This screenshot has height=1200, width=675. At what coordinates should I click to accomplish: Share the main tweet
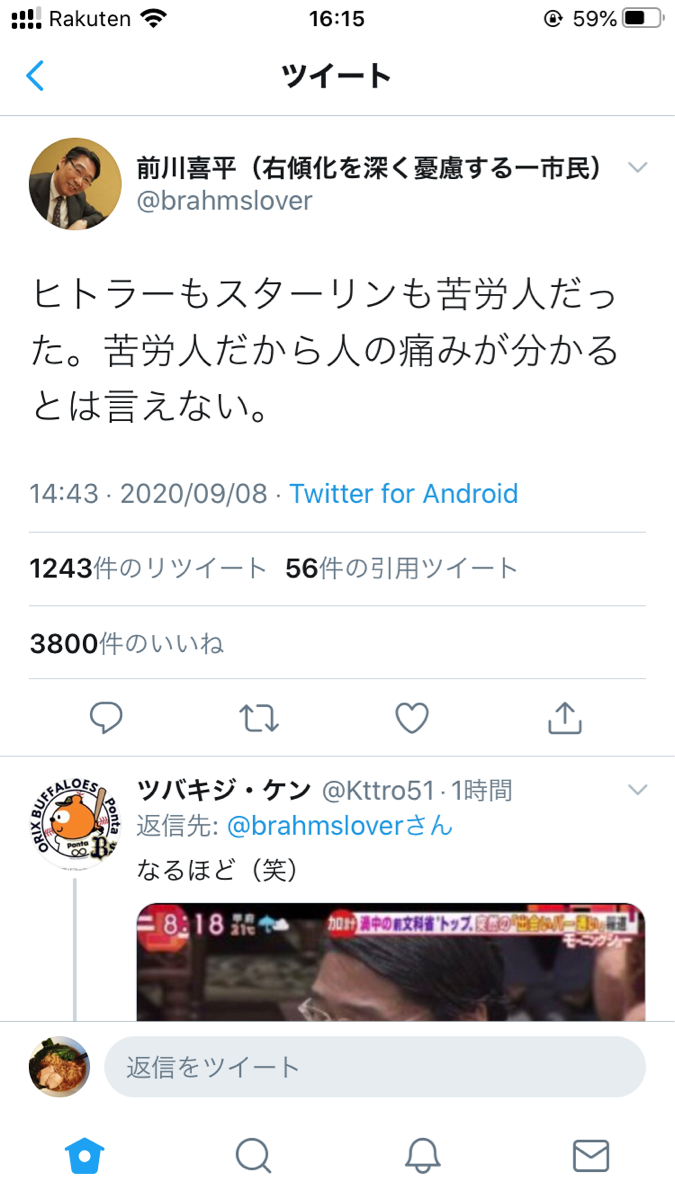tap(565, 716)
